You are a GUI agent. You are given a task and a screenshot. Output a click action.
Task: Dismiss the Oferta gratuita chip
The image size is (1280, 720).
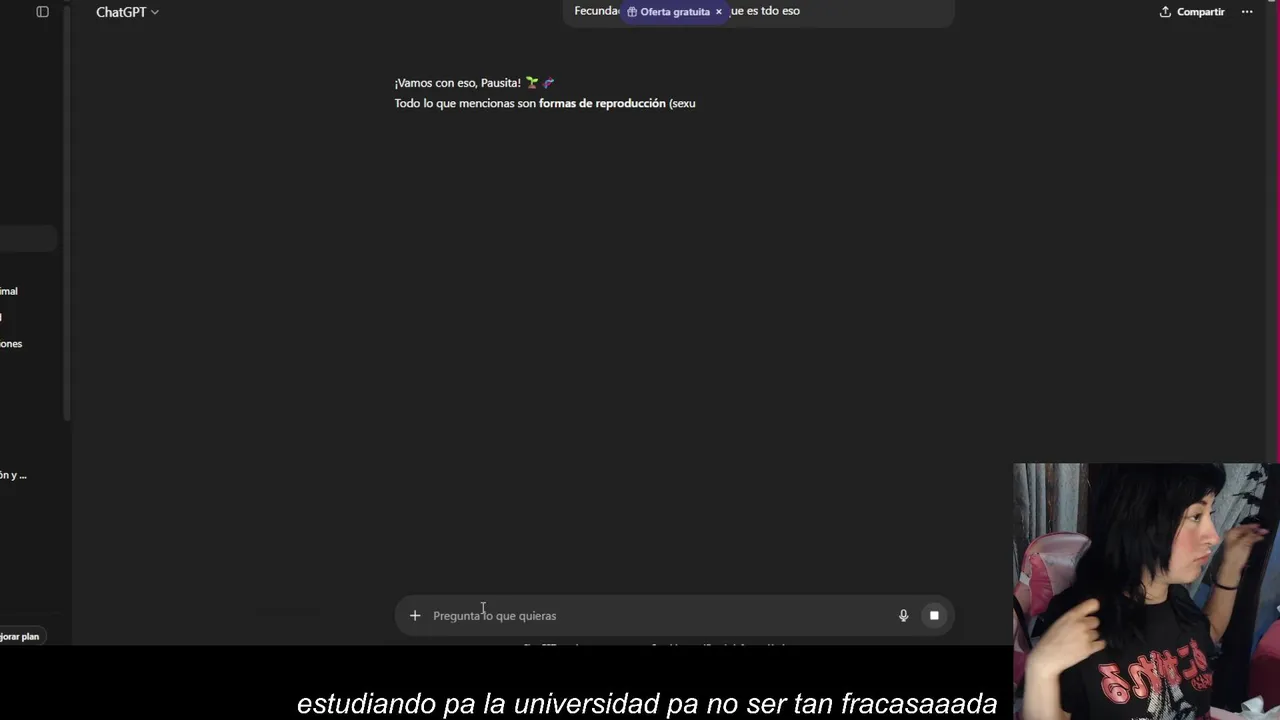pos(719,12)
